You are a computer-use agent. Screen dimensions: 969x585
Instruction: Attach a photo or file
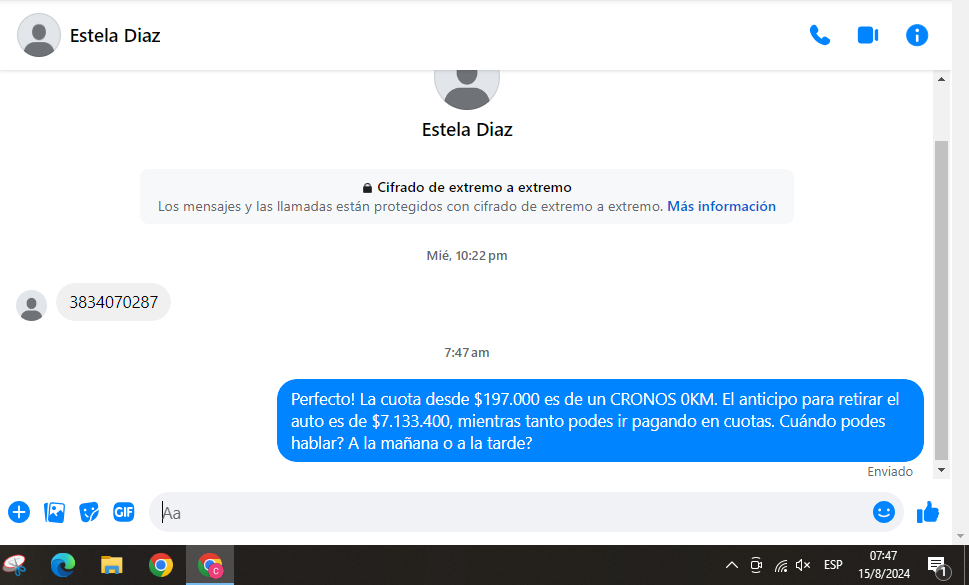(54, 512)
